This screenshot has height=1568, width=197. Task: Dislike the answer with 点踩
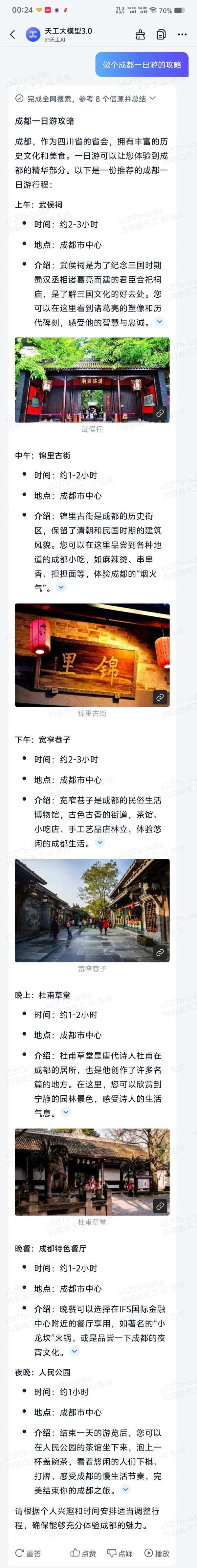coord(120,1553)
